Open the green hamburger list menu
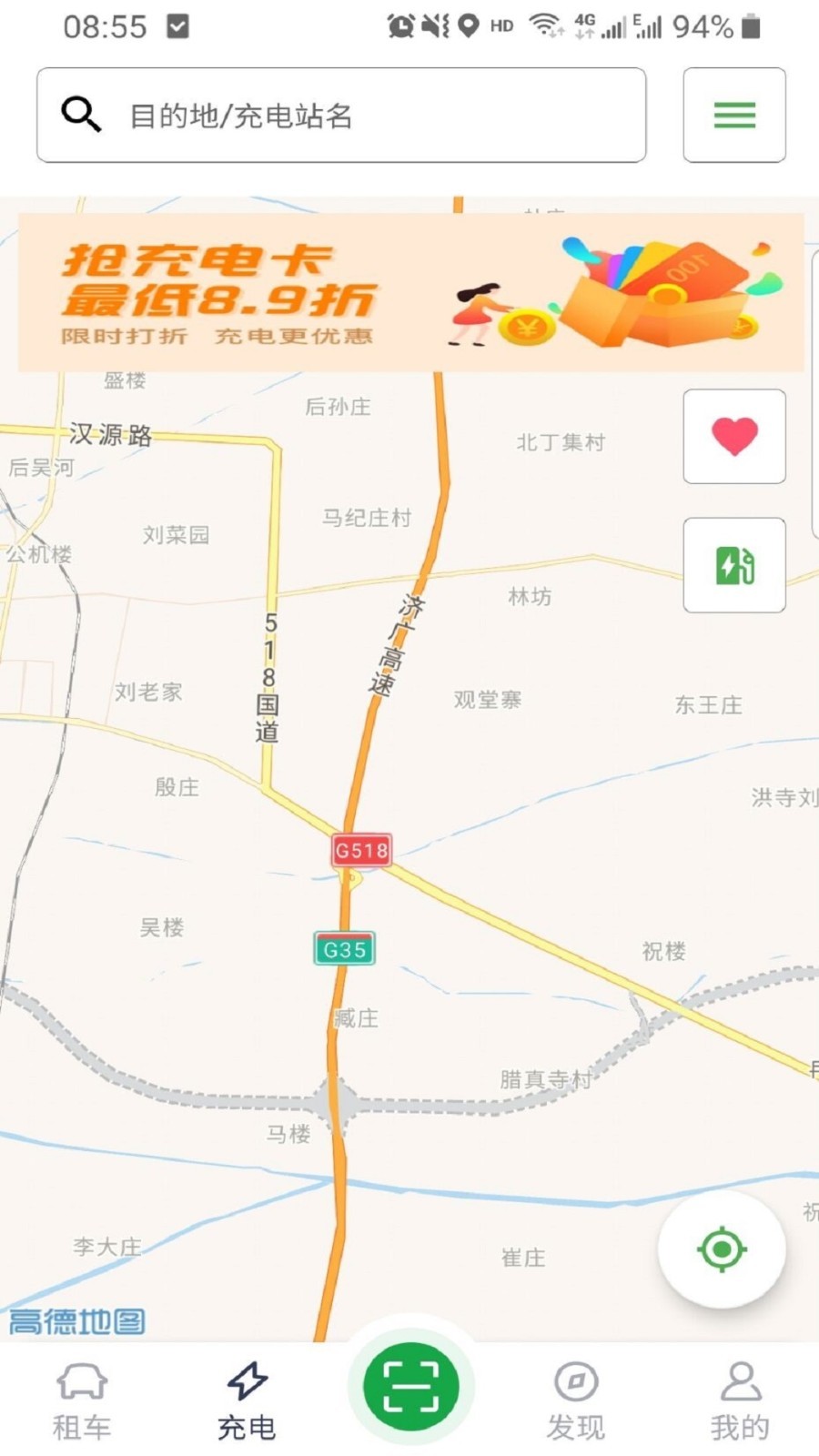The height and width of the screenshot is (1456, 819). pos(734,116)
